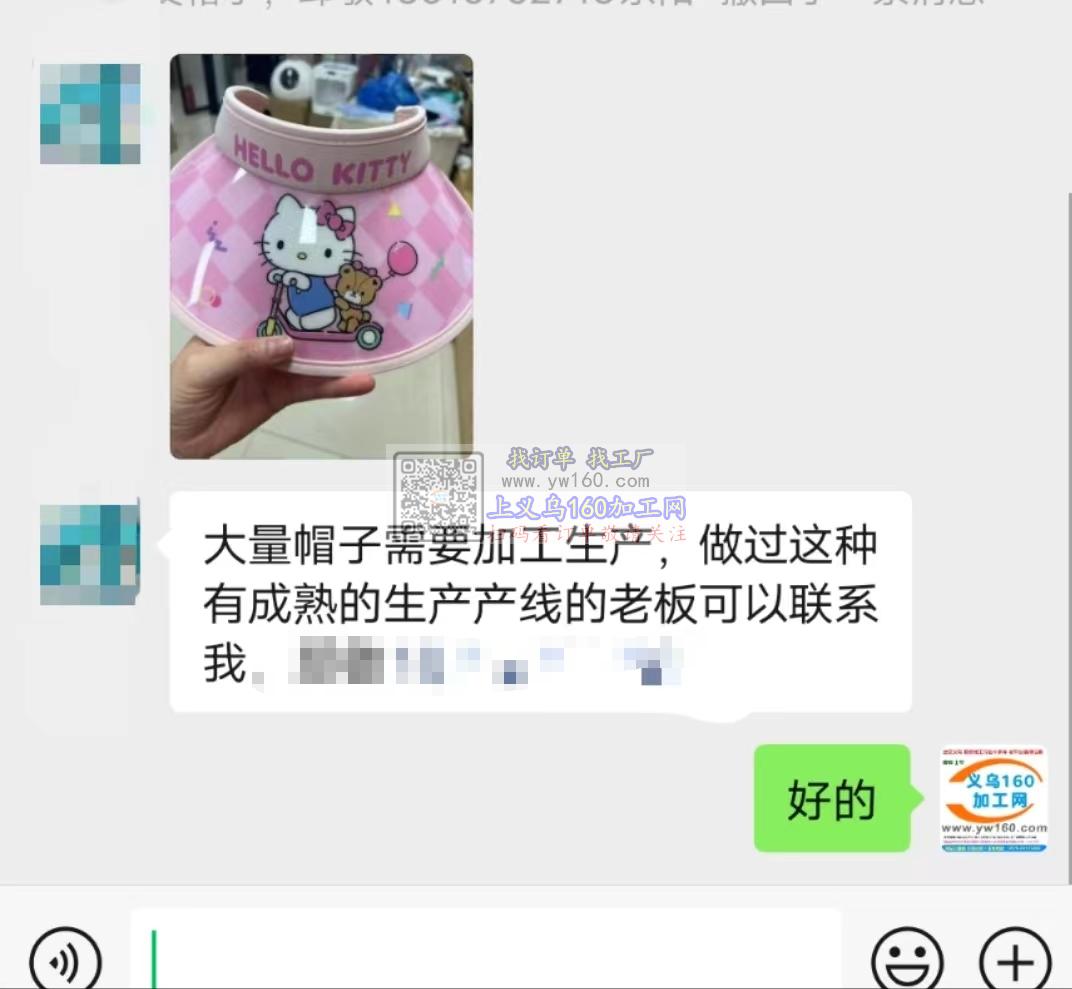This screenshot has height=989, width=1072.
Task: Open the sender's avatar beside the photo
Action: (90, 113)
